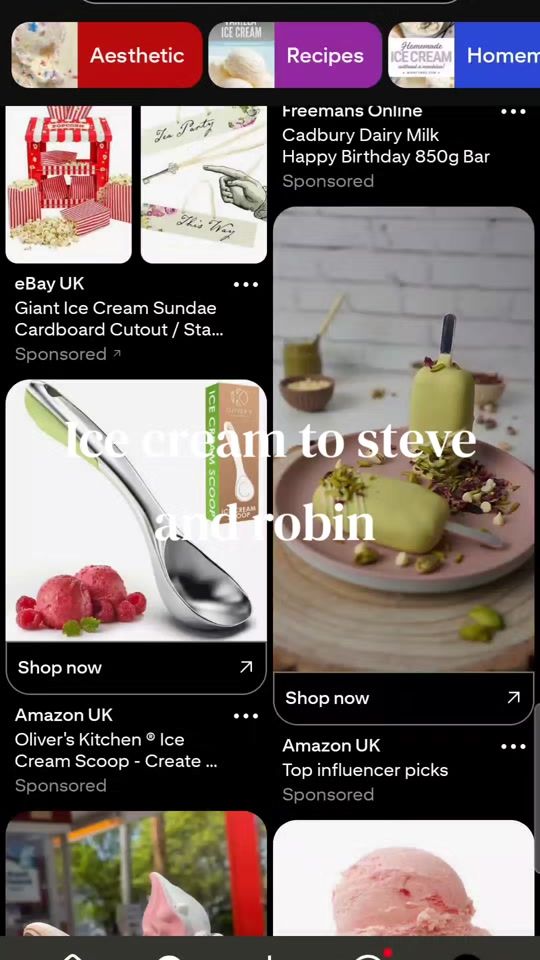Image resolution: width=540 pixels, height=960 pixels.
Task: Open the Tea Party sign pin image
Action: pos(204,184)
